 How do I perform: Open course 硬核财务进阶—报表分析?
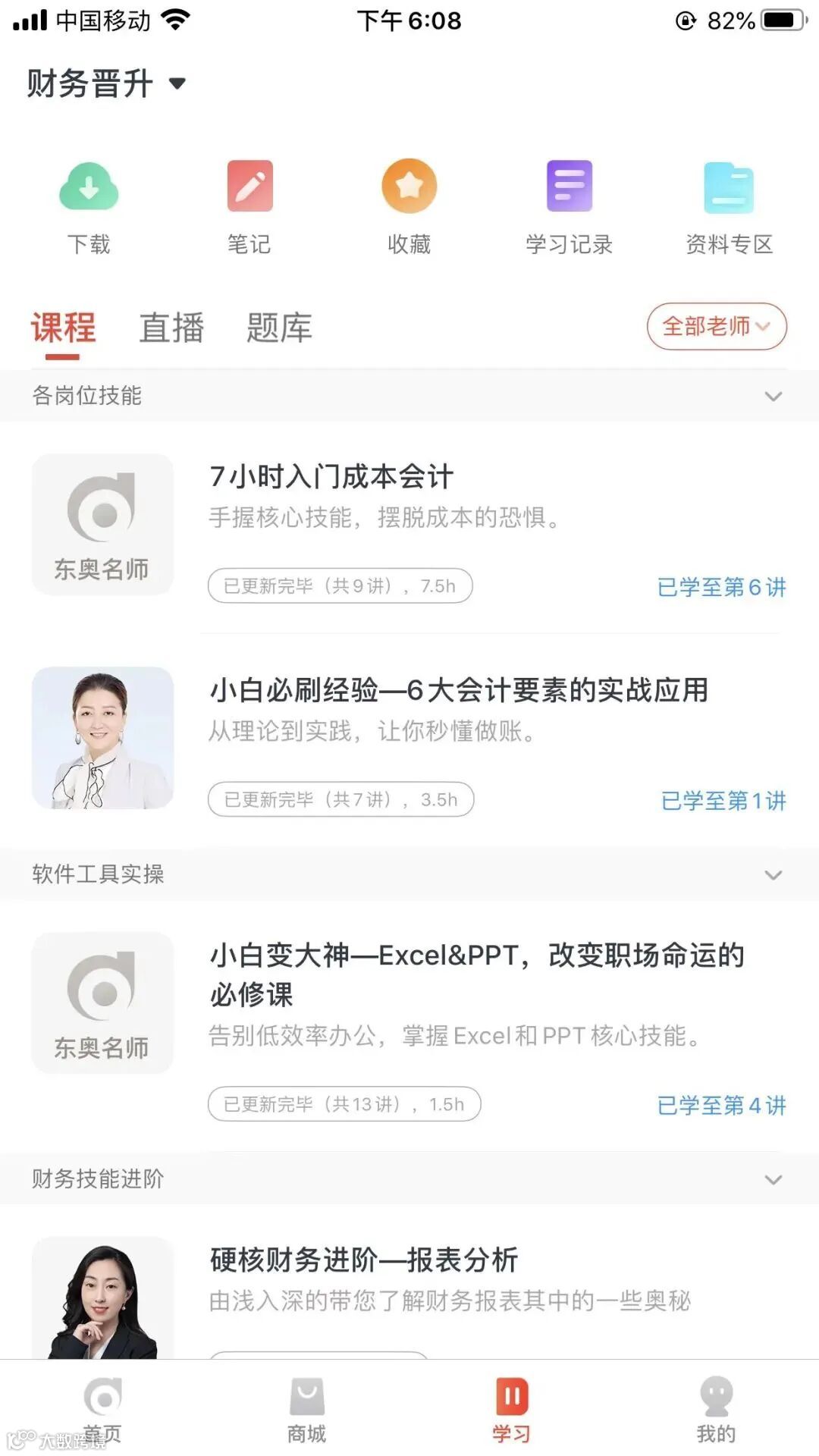point(364,1260)
